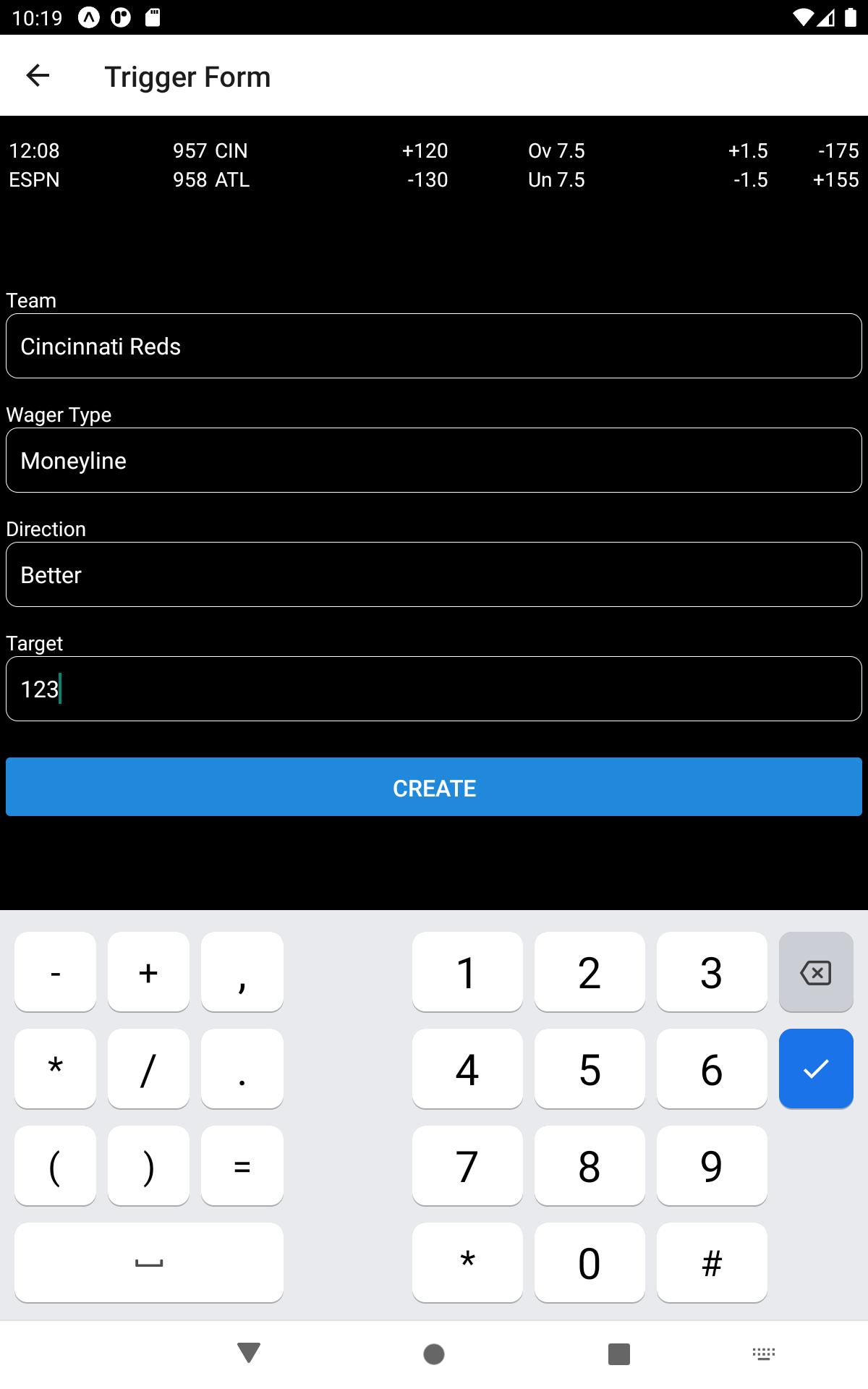Viewport: 868px width, 1389px height.
Task: Open the keyboard switcher icon
Action: coord(764,1354)
